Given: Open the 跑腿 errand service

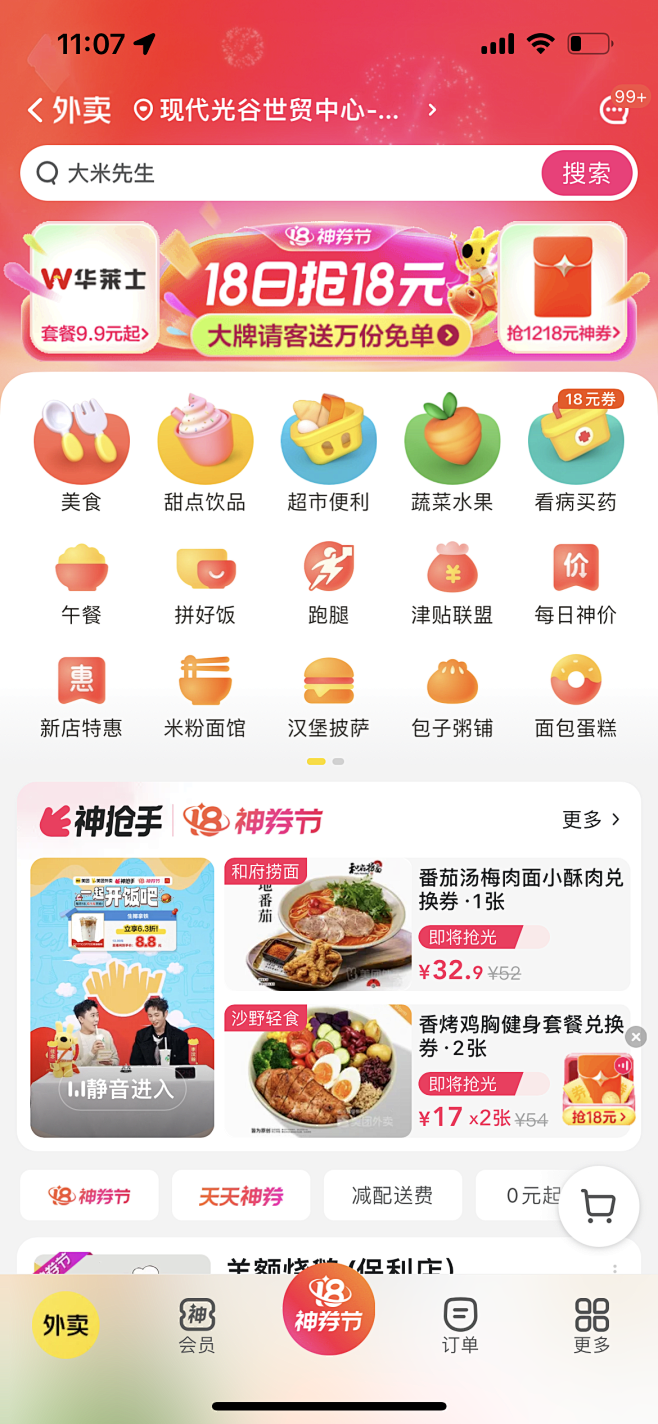Looking at the screenshot, I should click(x=328, y=585).
